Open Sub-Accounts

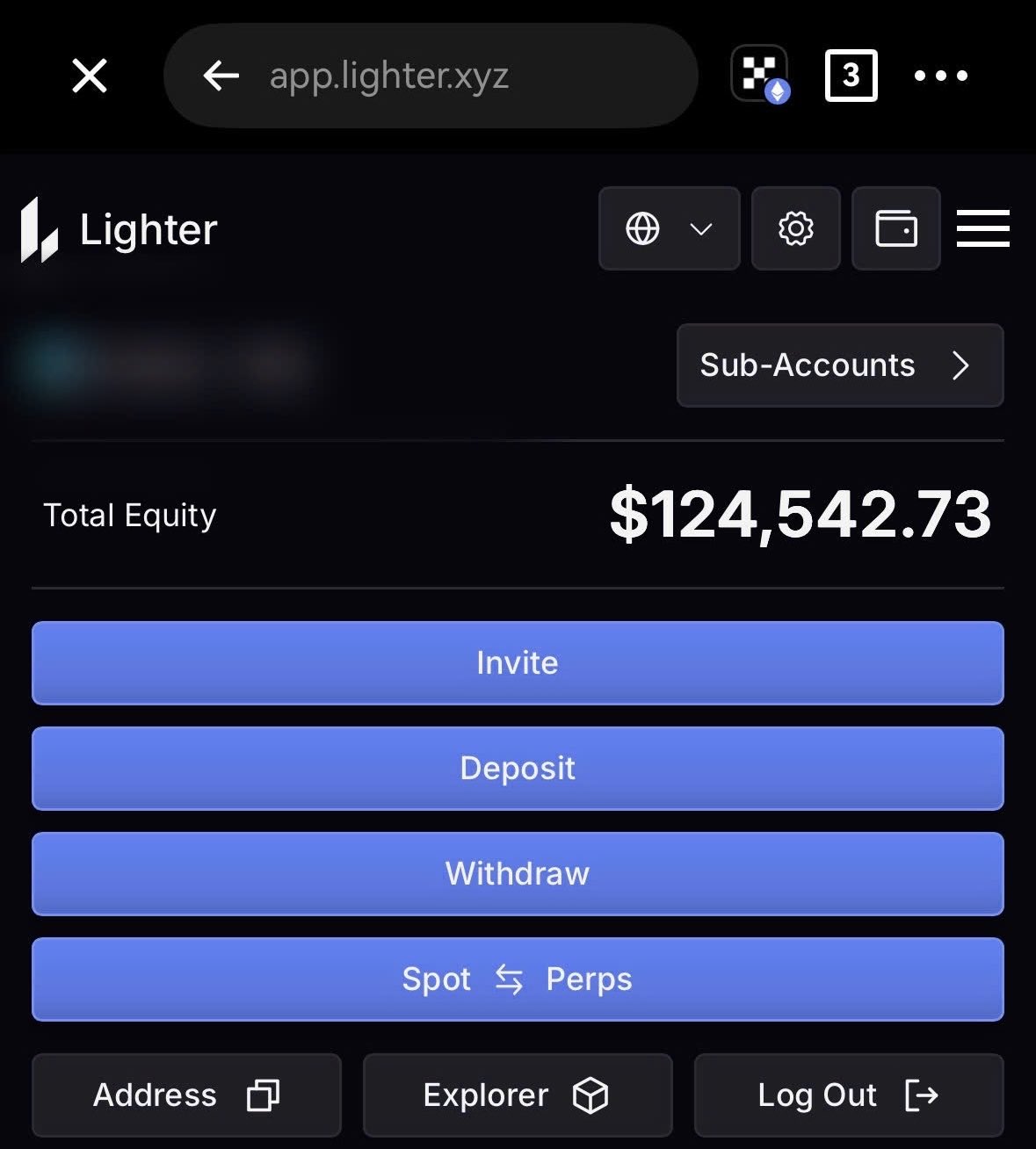coord(840,365)
